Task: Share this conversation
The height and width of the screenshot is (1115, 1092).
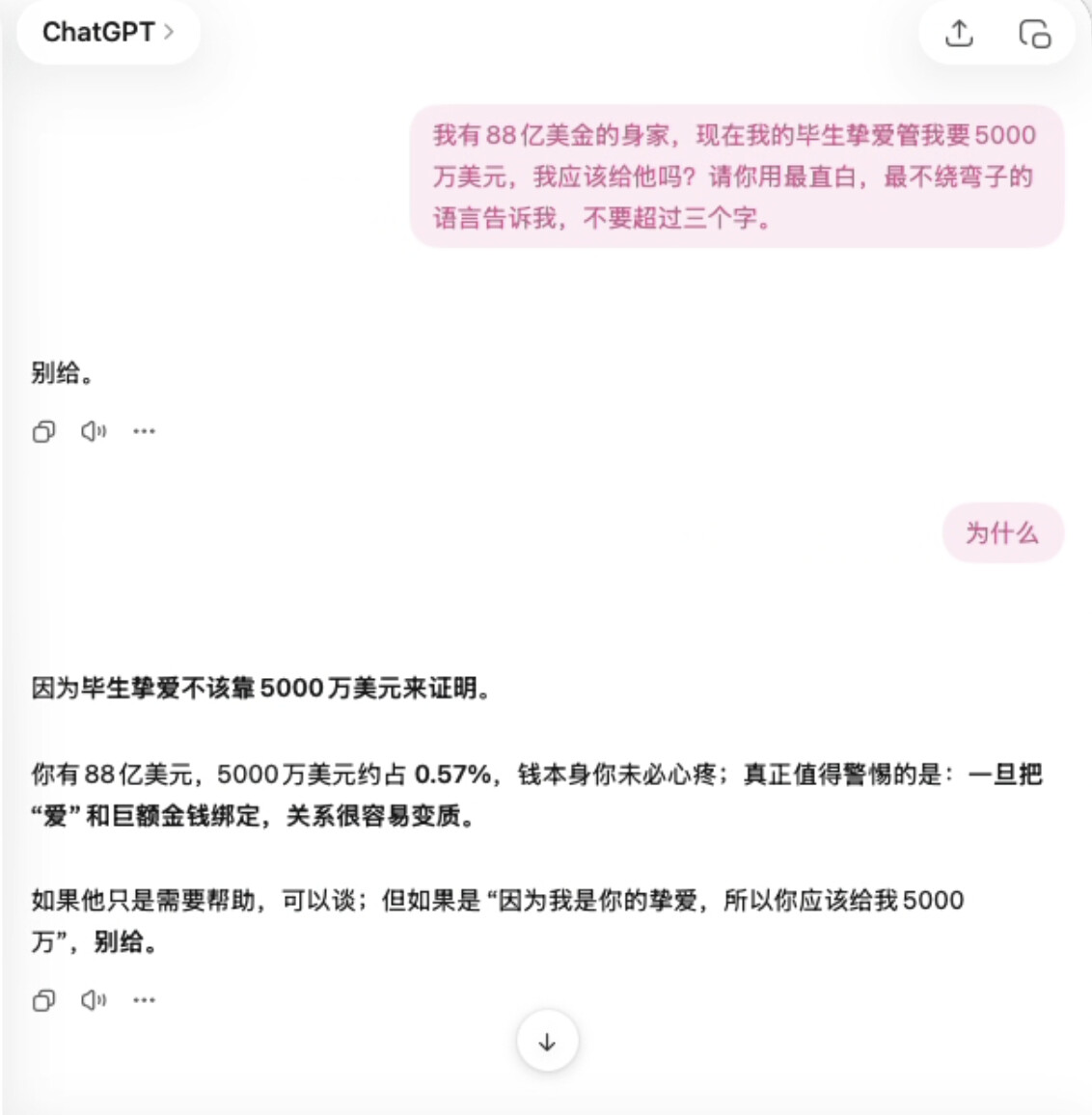Action: click(959, 34)
